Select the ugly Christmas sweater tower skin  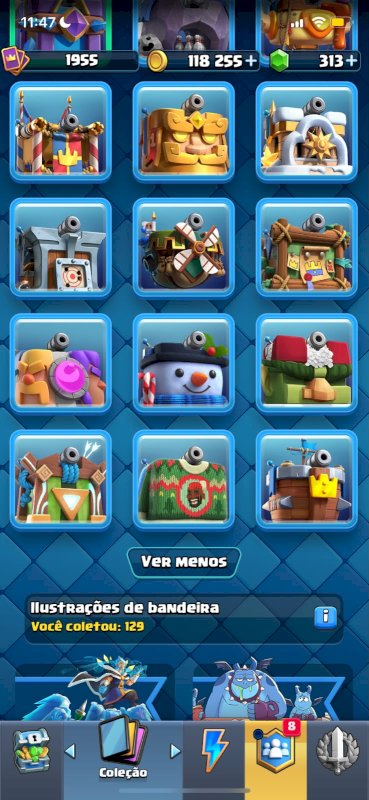click(x=184, y=480)
